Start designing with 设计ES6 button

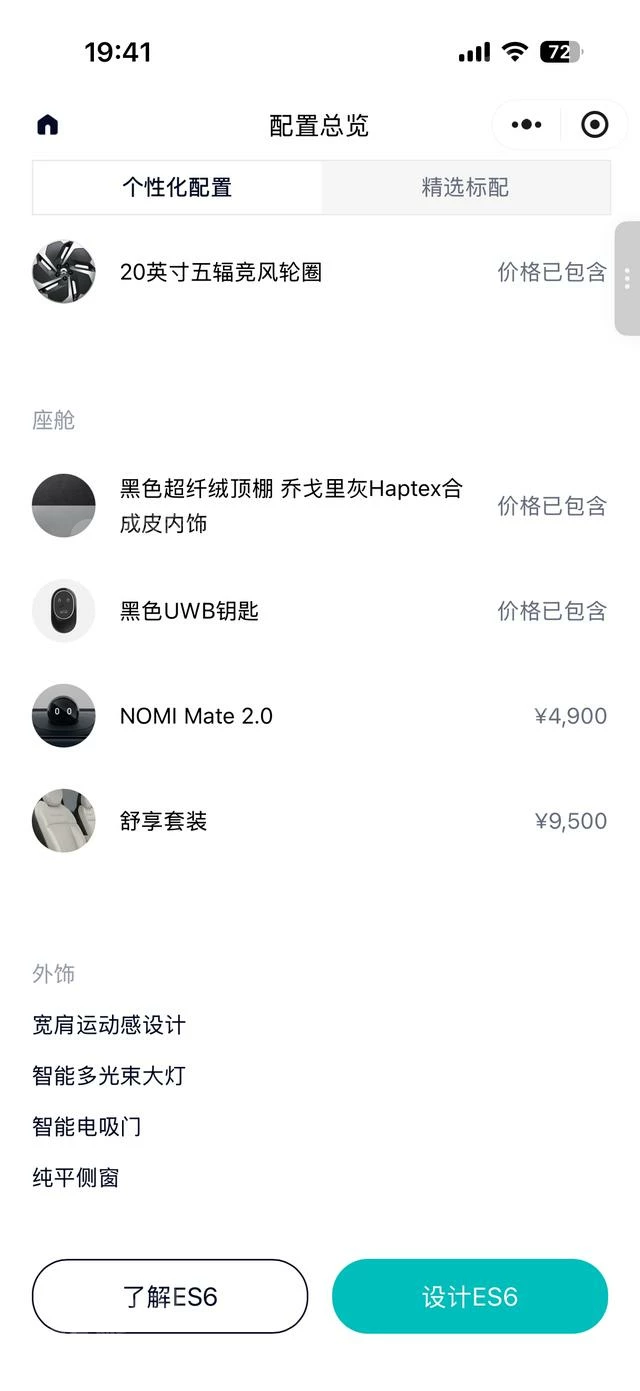click(470, 1297)
